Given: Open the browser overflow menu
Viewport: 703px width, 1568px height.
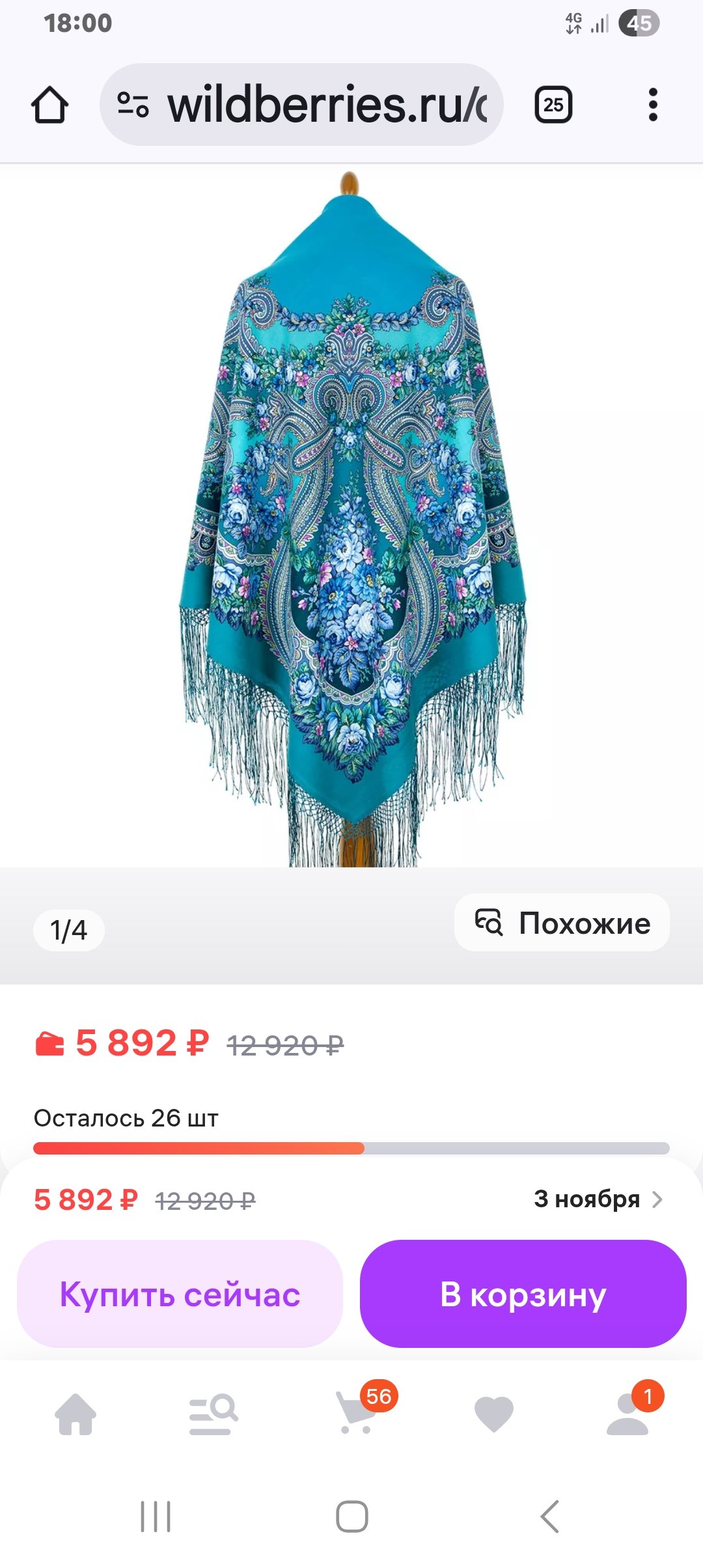Looking at the screenshot, I should (653, 105).
